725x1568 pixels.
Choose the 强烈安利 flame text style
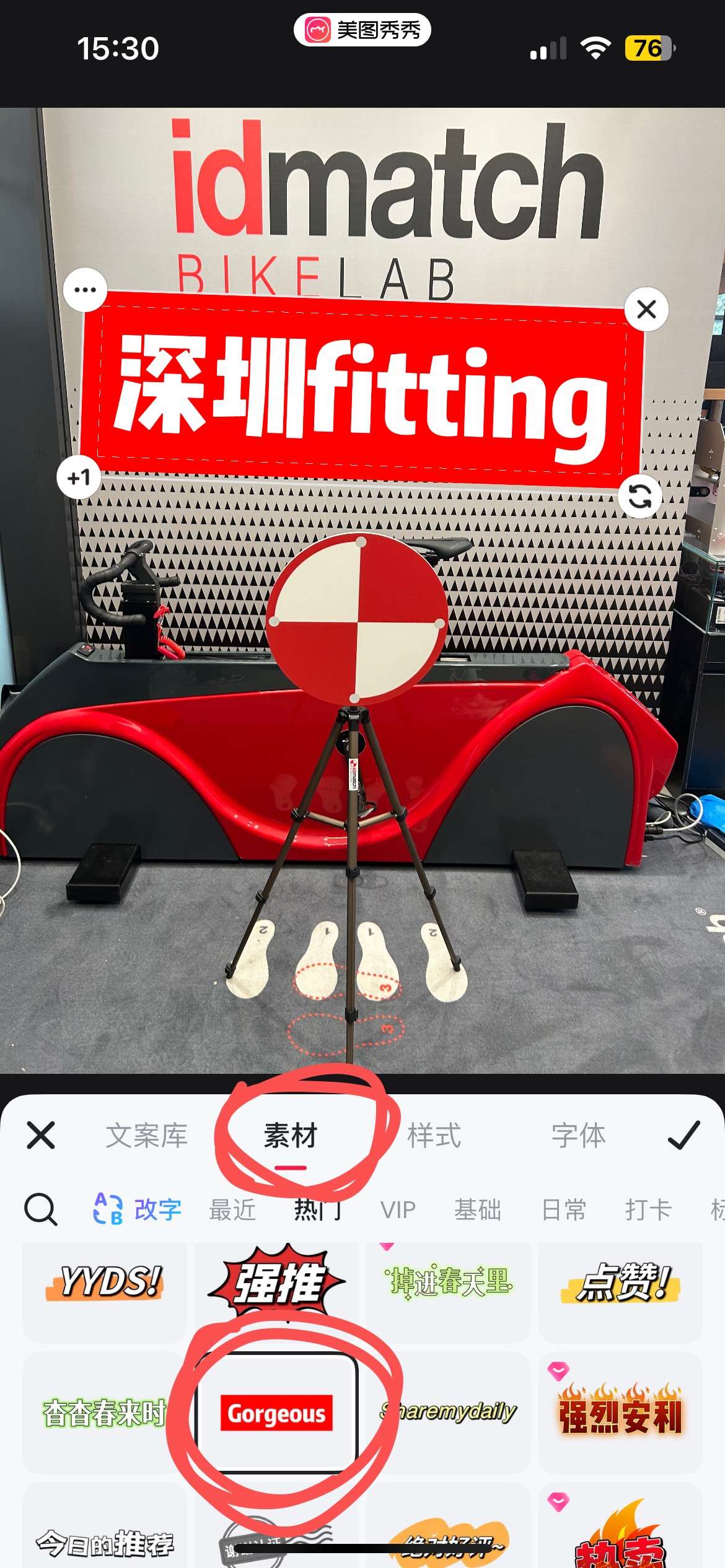click(x=620, y=1413)
